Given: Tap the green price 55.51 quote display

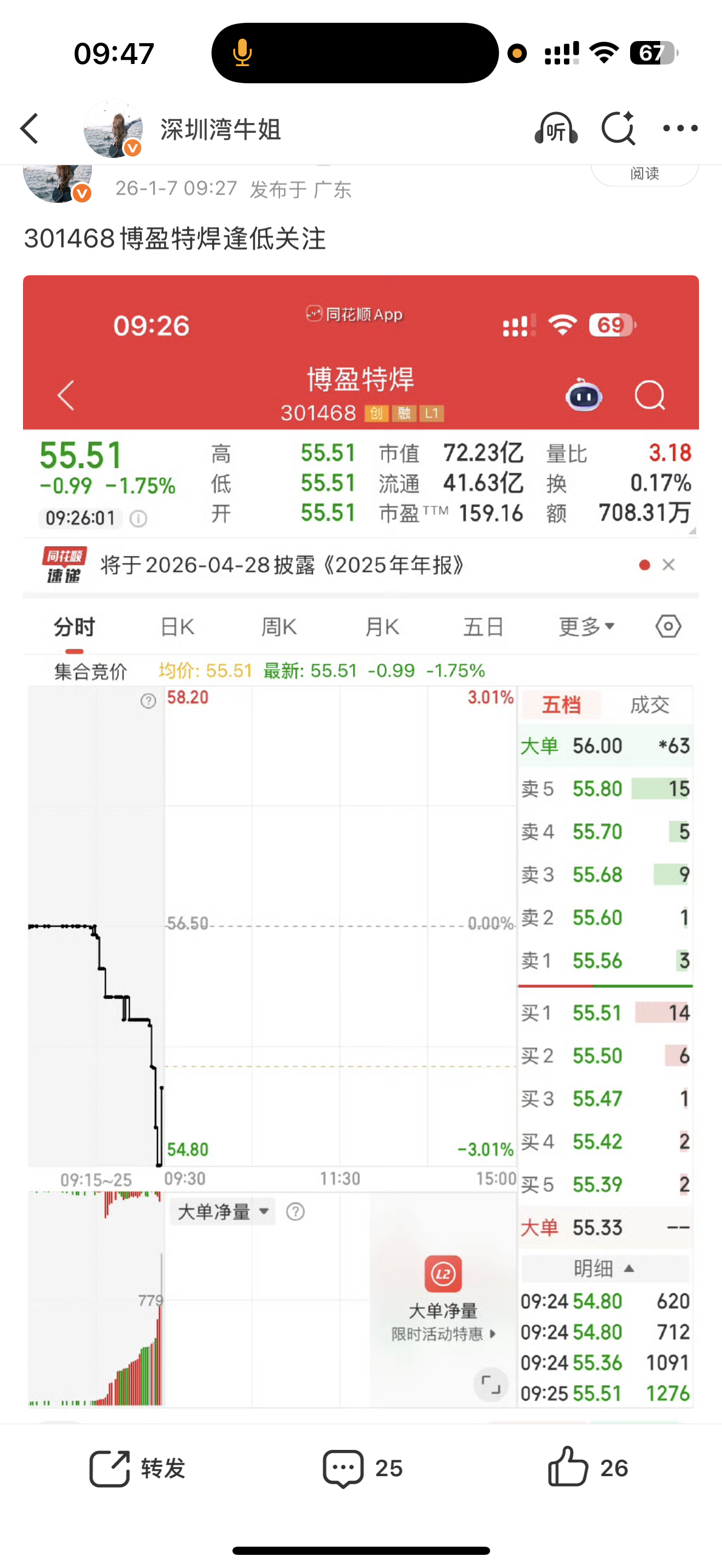Looking at the screenshot, I should (80, 455).
